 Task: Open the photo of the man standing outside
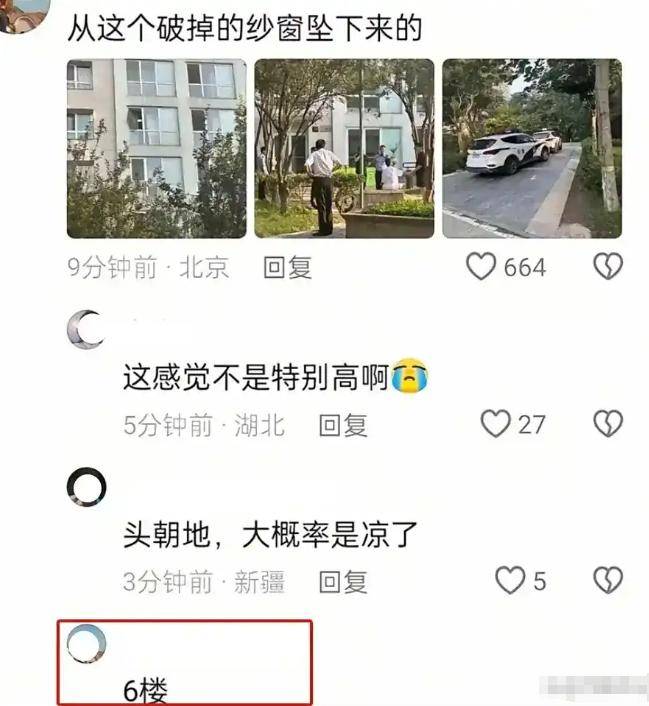click(344, 148)
